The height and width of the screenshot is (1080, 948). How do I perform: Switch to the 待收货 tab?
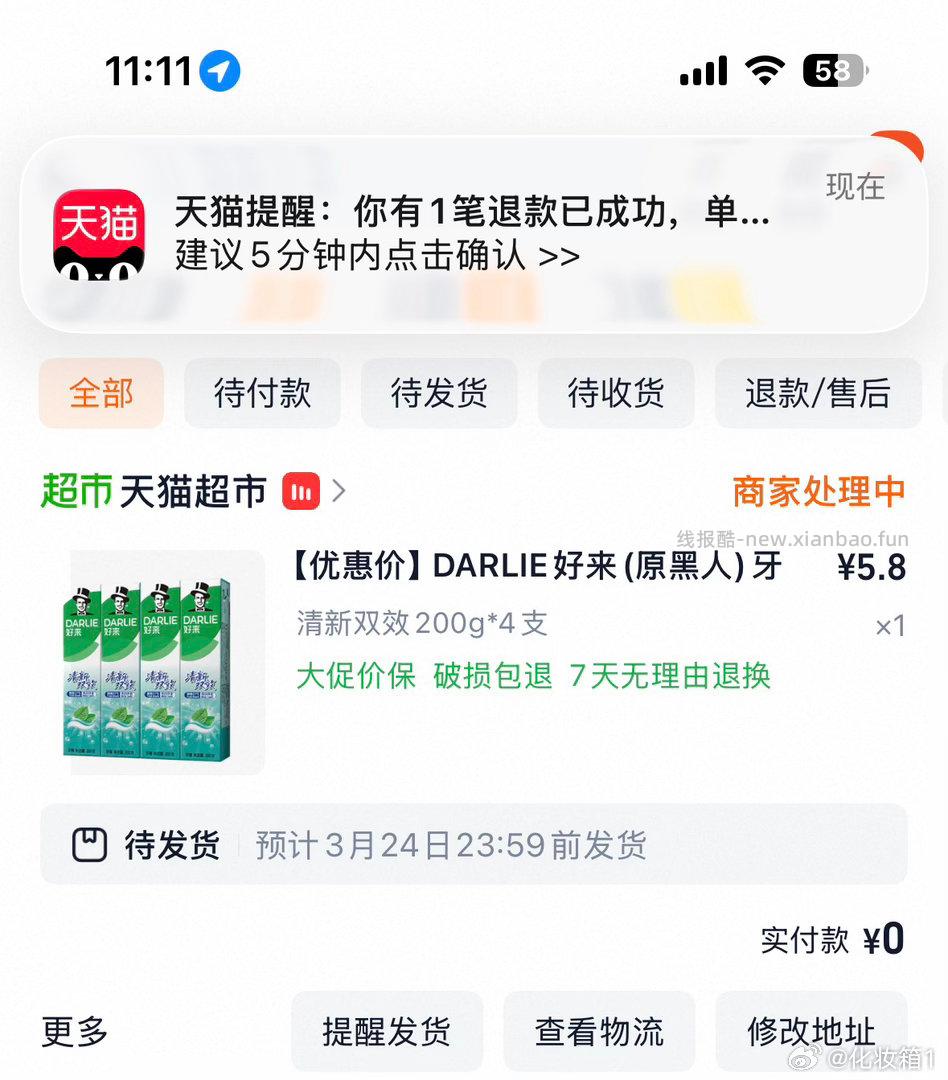(616, 393)
